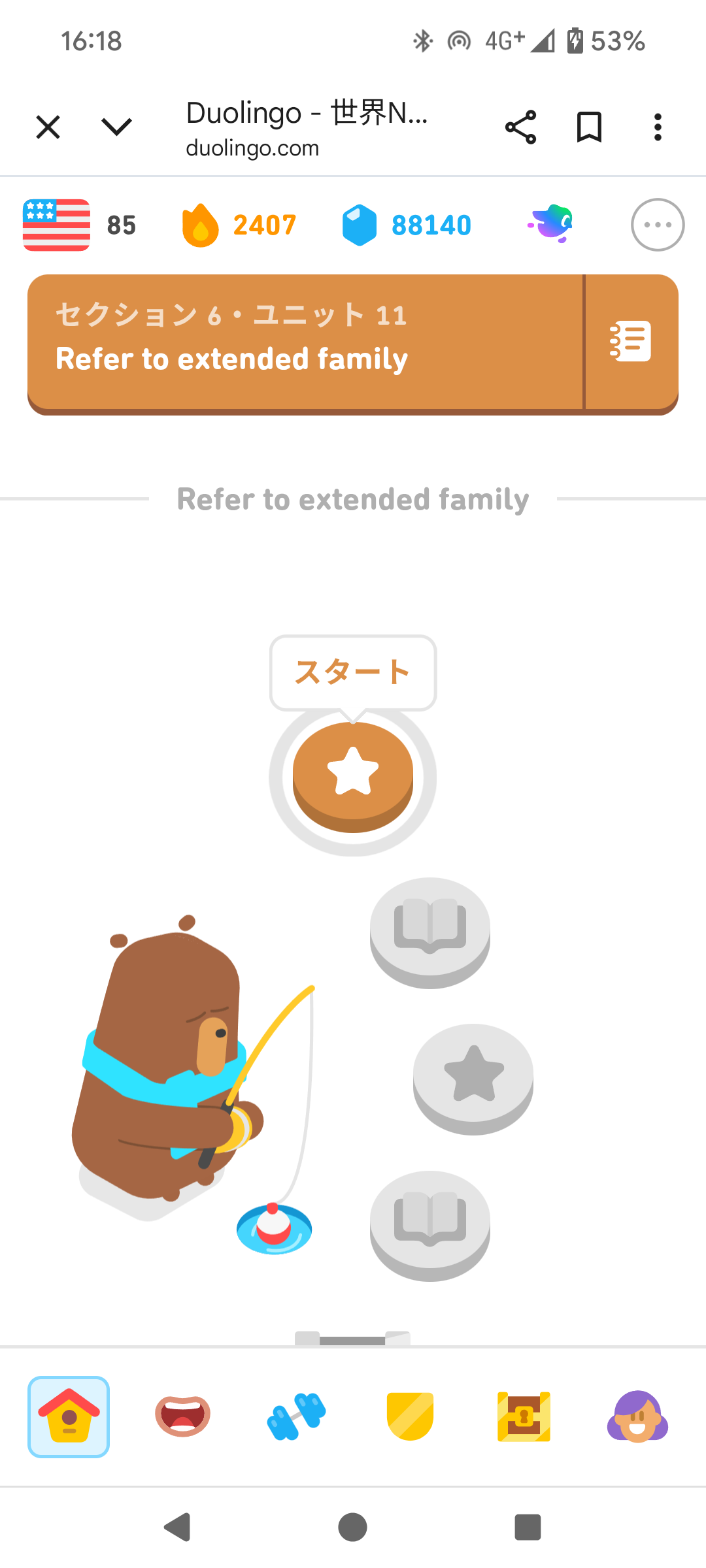The image size is (706, 1568).
Task: Close the browser custom tab
Action: click(x=48, y=127)
